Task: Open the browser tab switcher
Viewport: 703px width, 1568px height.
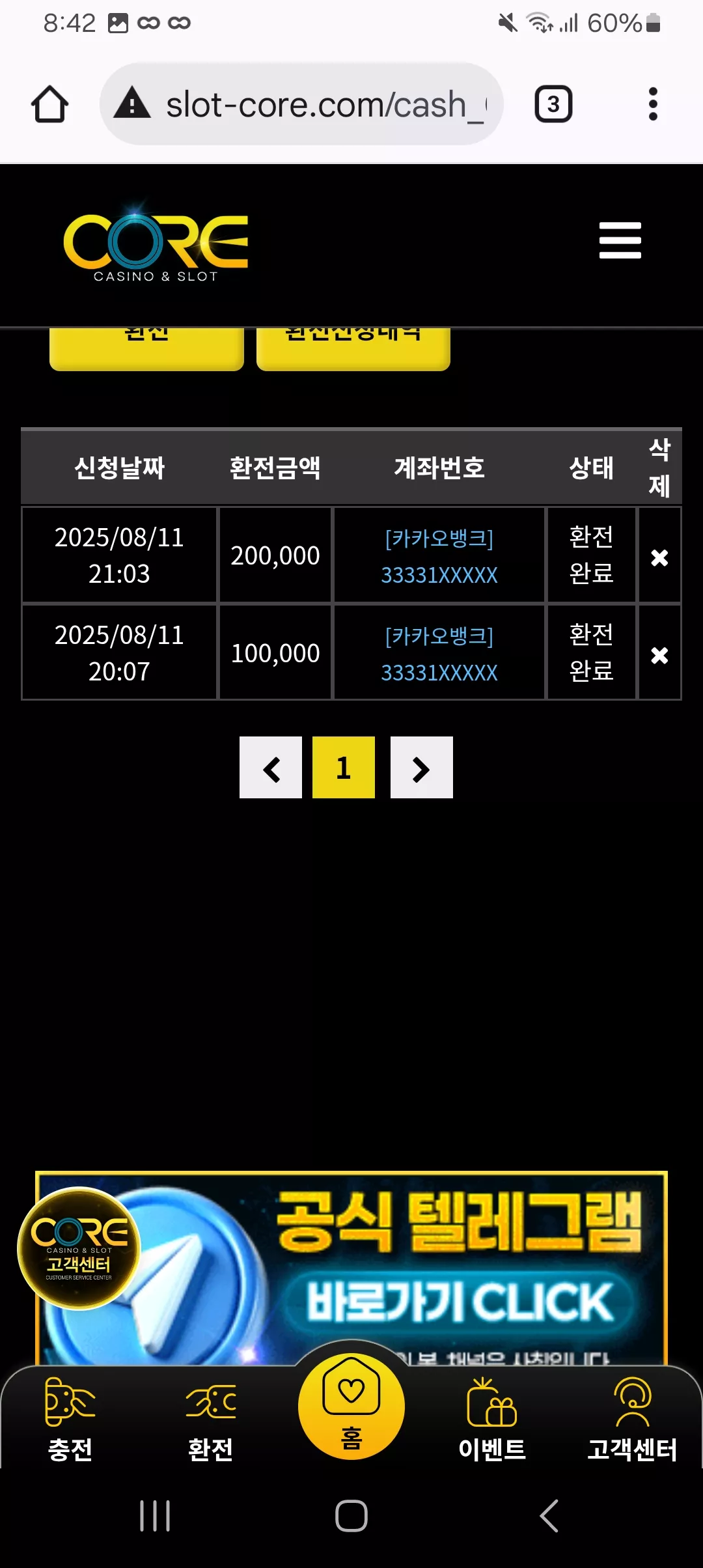Action: click(x=553, y=104)
